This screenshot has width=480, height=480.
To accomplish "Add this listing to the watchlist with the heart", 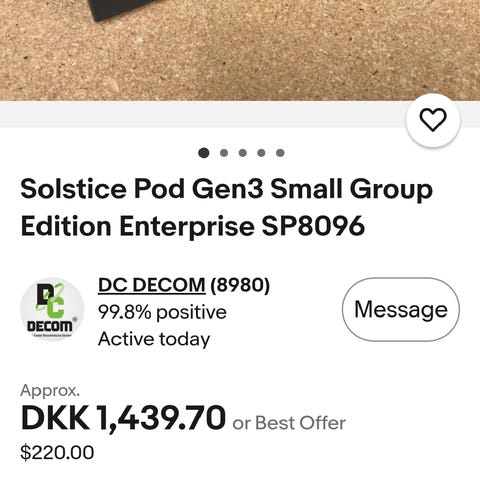I will (433, 120).
